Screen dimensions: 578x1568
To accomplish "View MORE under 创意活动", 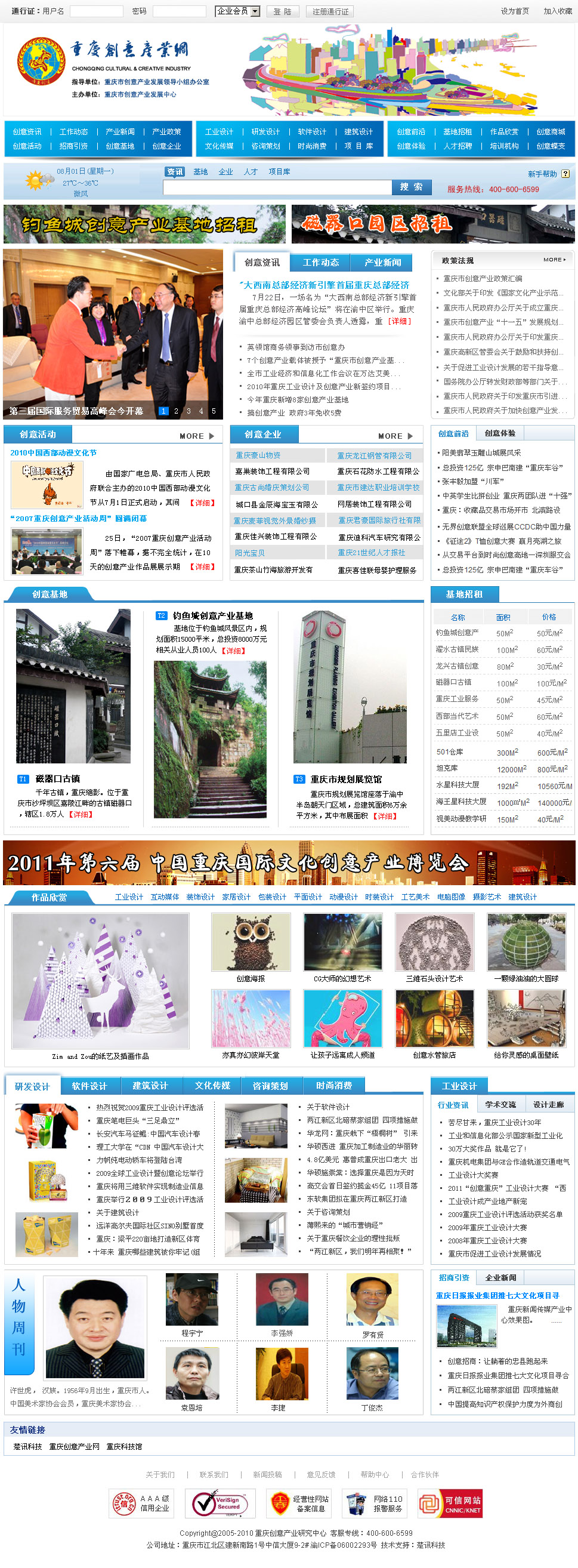I will [x=196, y=436].
